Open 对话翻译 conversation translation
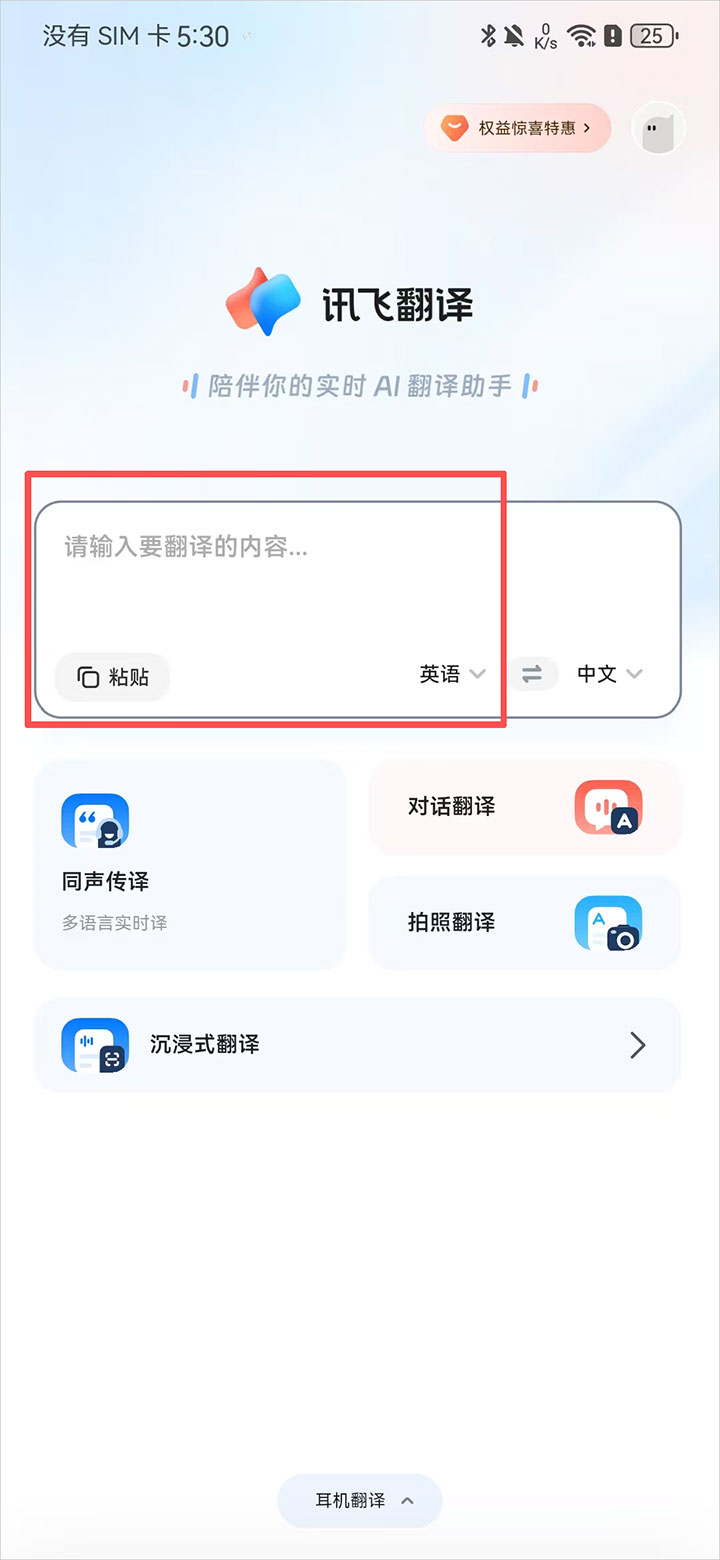Screen dimensions: 720x1560 [x=525, y=807]
